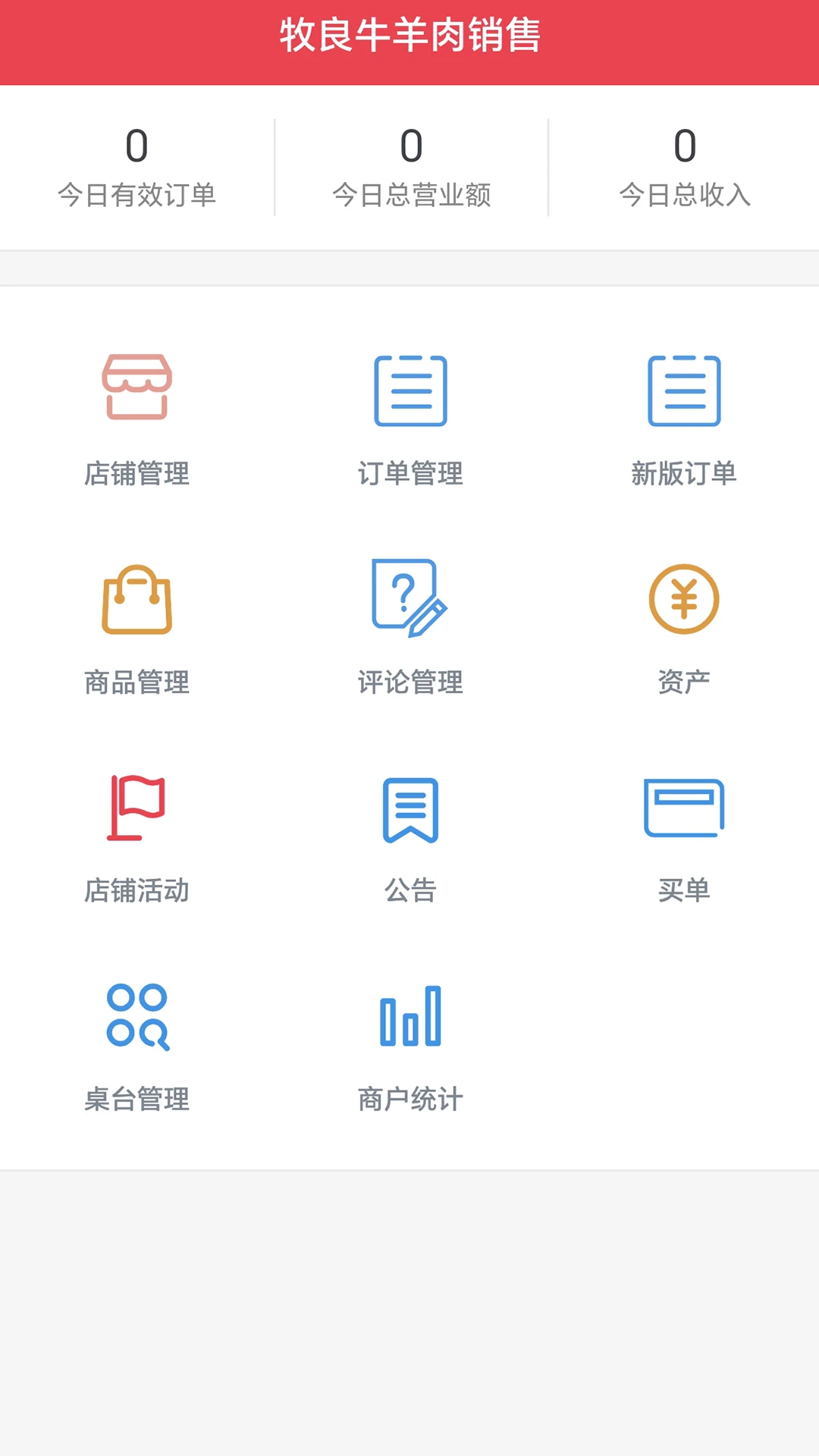Open the 公告 announcement bookmark icon
The image size is (819, 1456).
[409, 808]
